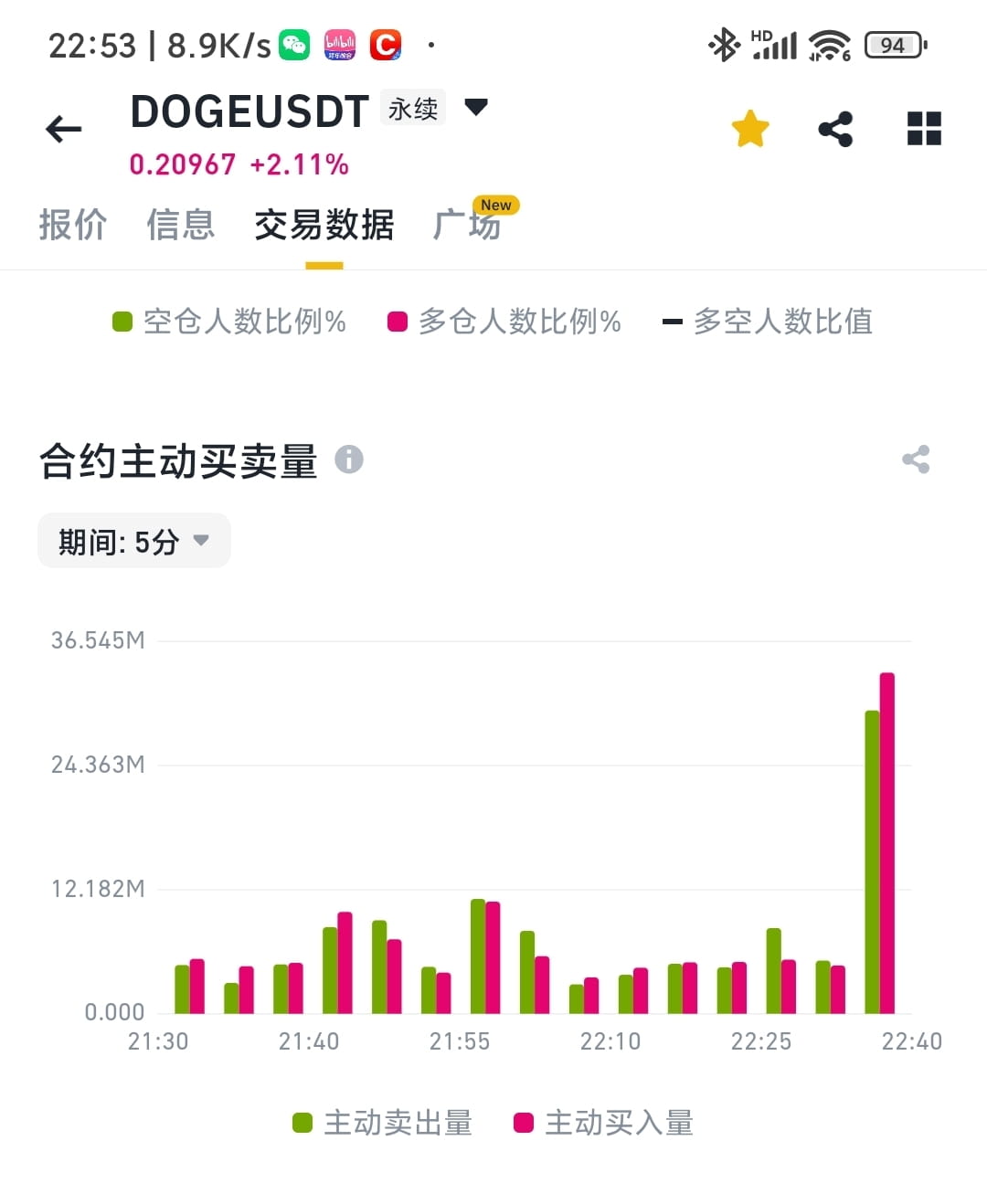Tap the tallest pink bar near 22:40
Screen dimensions: 987x1204
(886, 840)
